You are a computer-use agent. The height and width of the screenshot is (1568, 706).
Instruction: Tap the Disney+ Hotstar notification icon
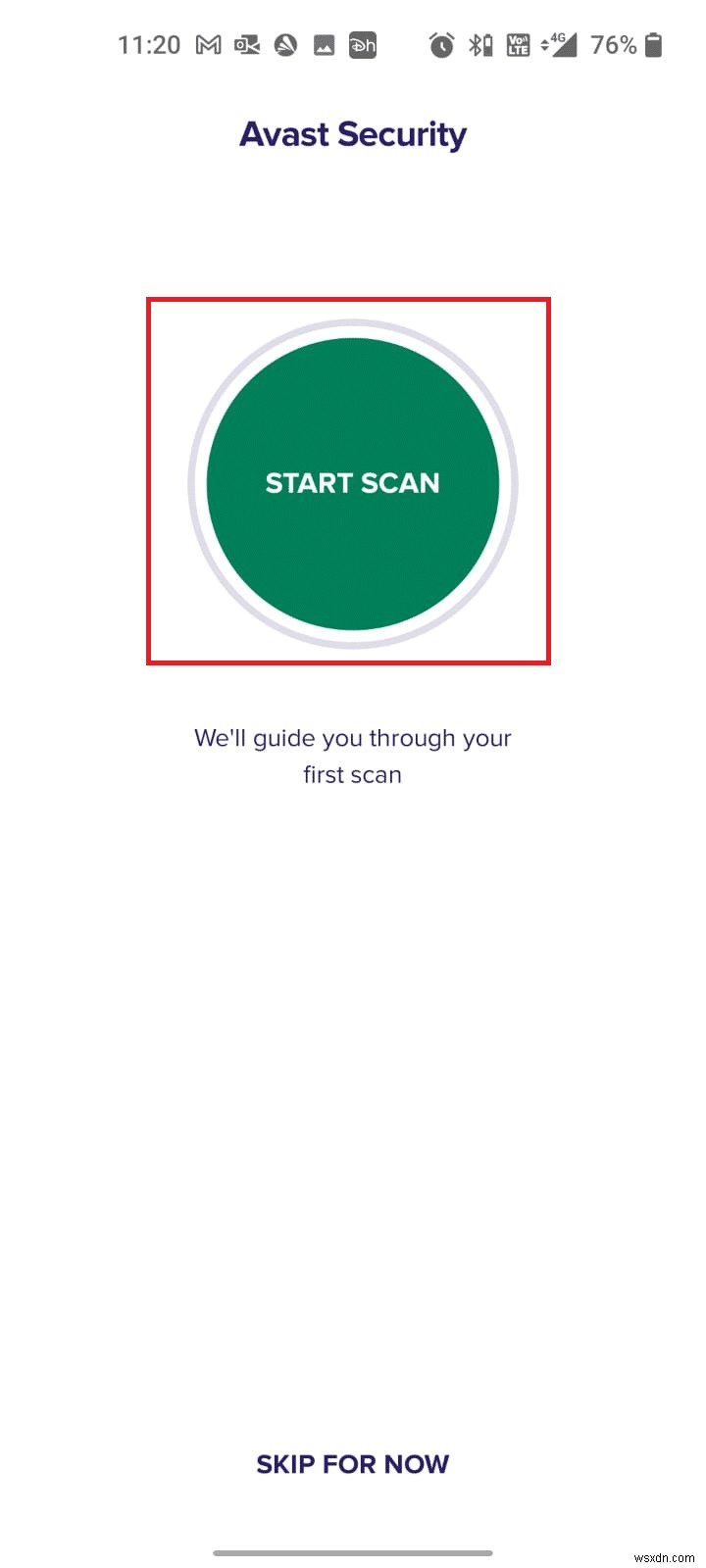click(x=363, y=44)
